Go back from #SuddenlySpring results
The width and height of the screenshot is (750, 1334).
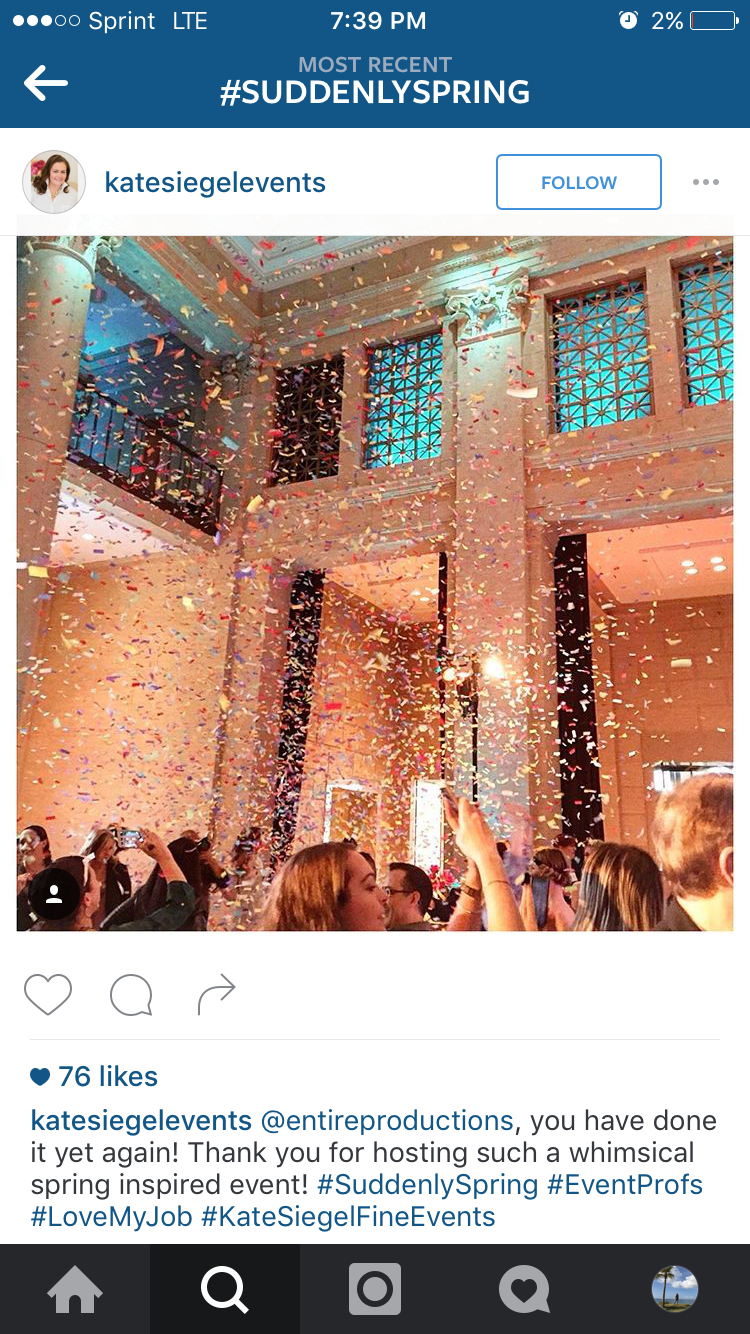45,83
